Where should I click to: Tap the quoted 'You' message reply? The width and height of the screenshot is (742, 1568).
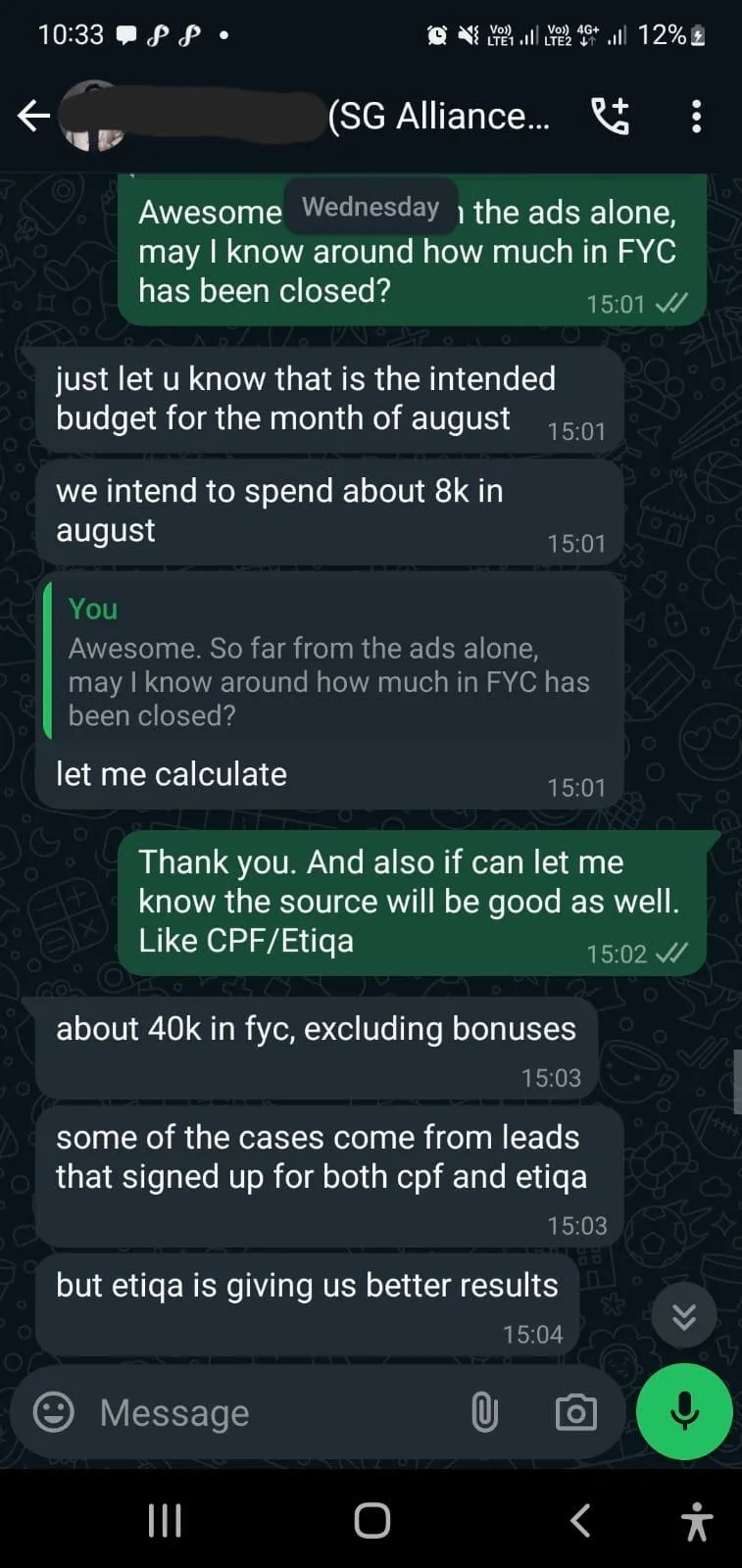(x=329, y=661)
